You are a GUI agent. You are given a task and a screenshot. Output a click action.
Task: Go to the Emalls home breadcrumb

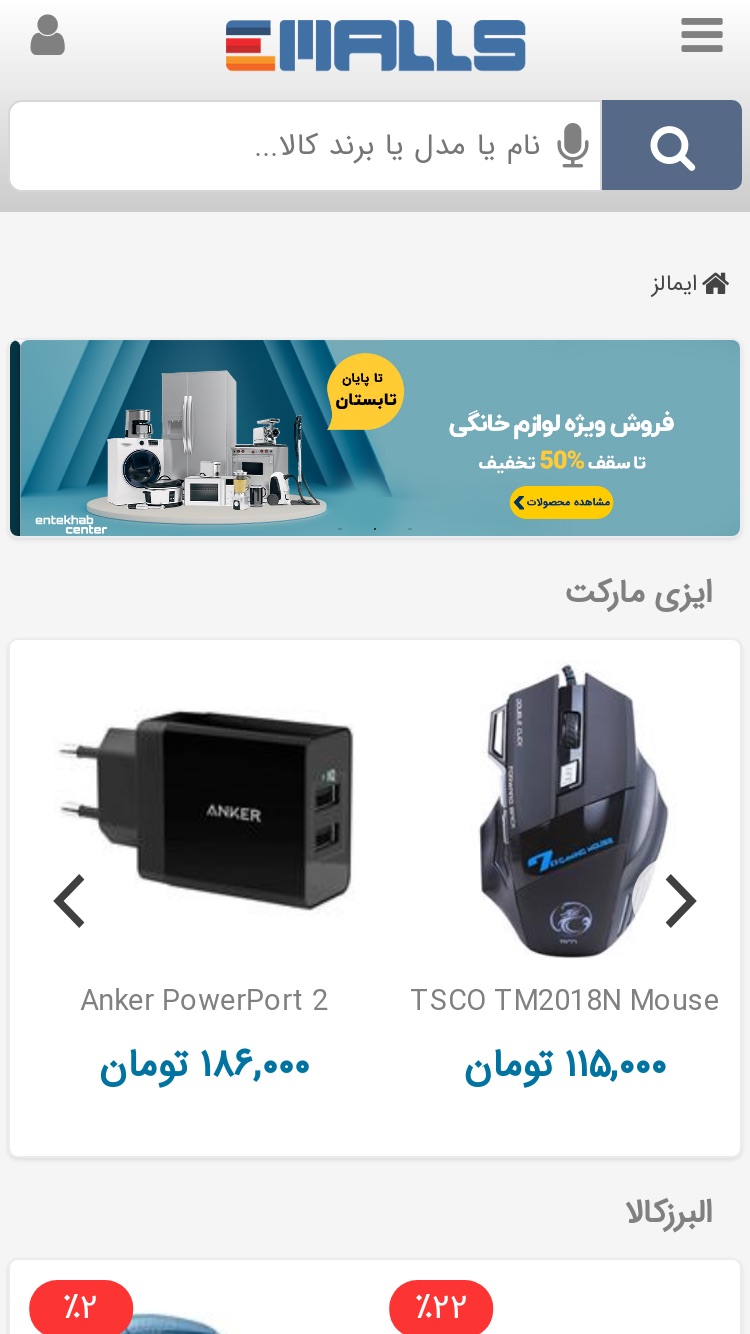689,284
